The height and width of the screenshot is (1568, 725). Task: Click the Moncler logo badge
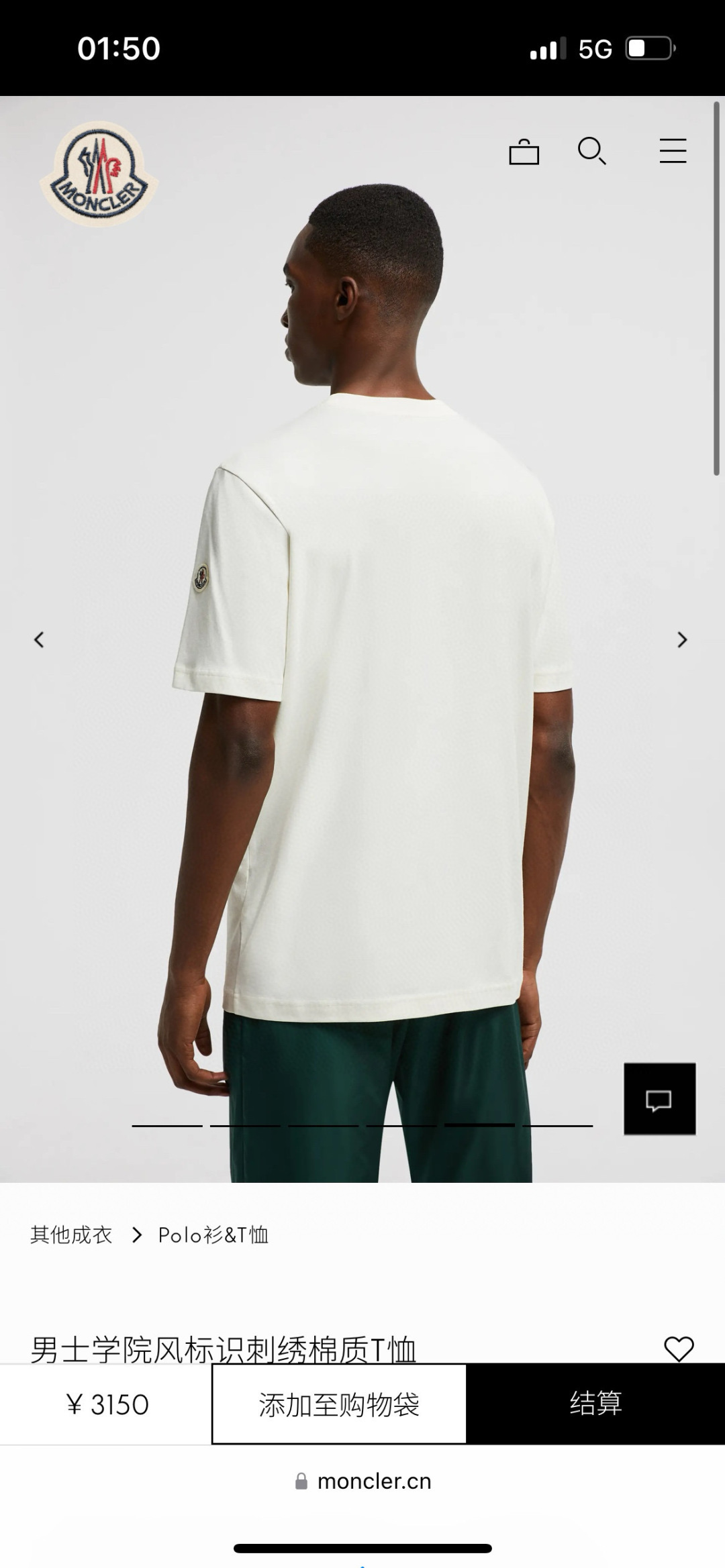tap(99, 172)
